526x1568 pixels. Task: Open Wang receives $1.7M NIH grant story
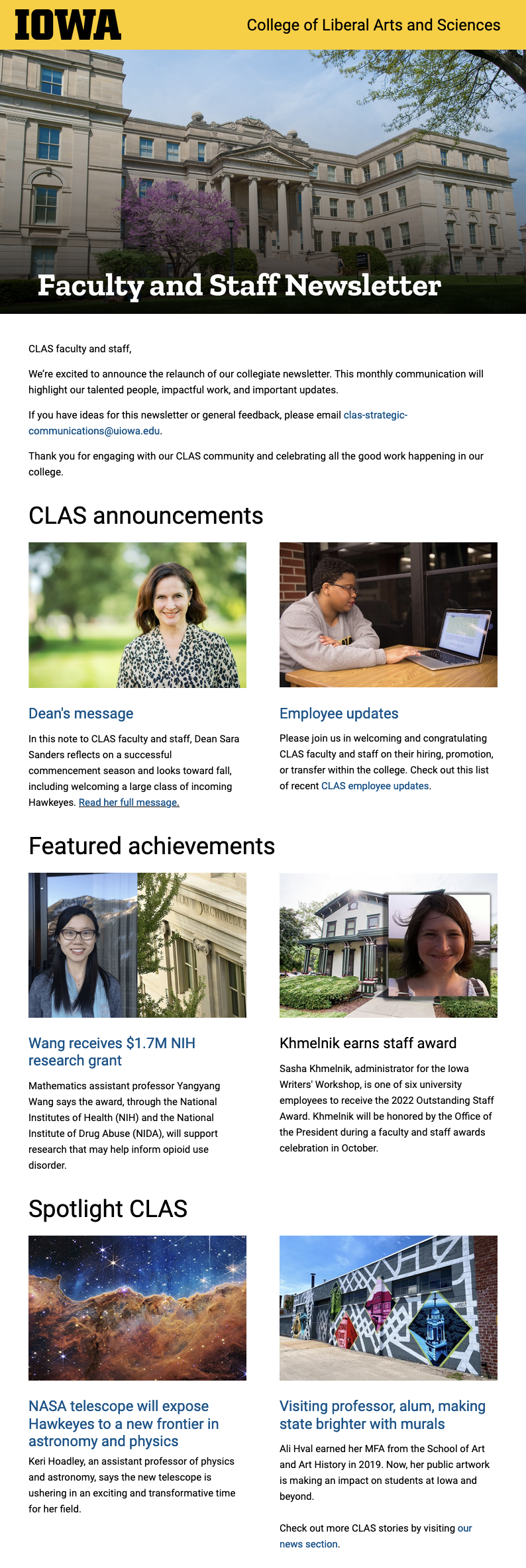(111, 1052)
